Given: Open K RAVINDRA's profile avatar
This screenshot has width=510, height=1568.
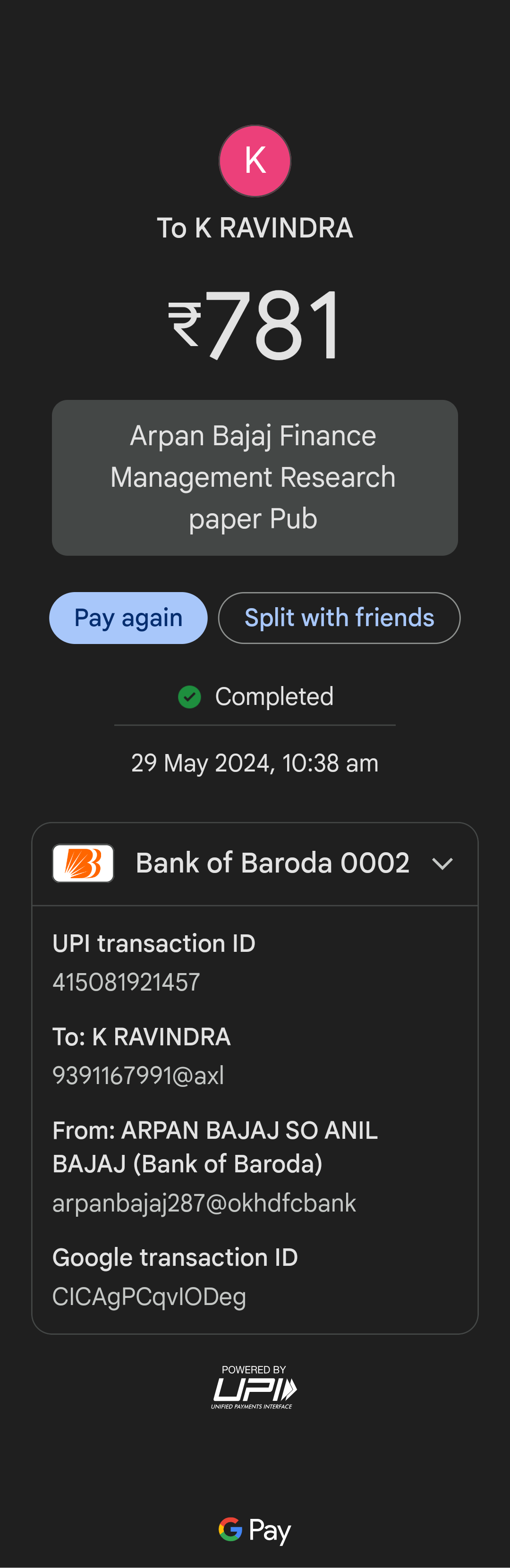Looking at the screenshot, I should [255, 161].
